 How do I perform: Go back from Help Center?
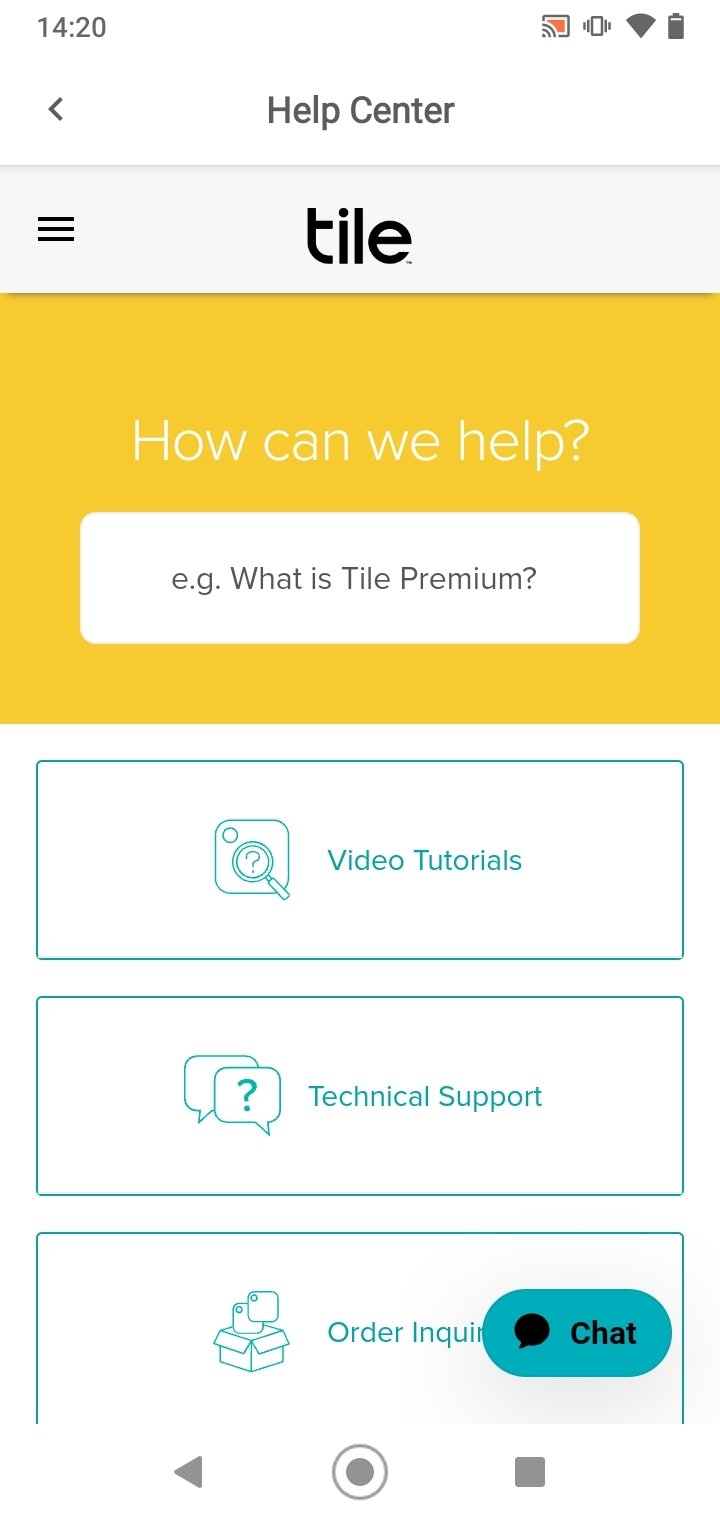point(56,109)
